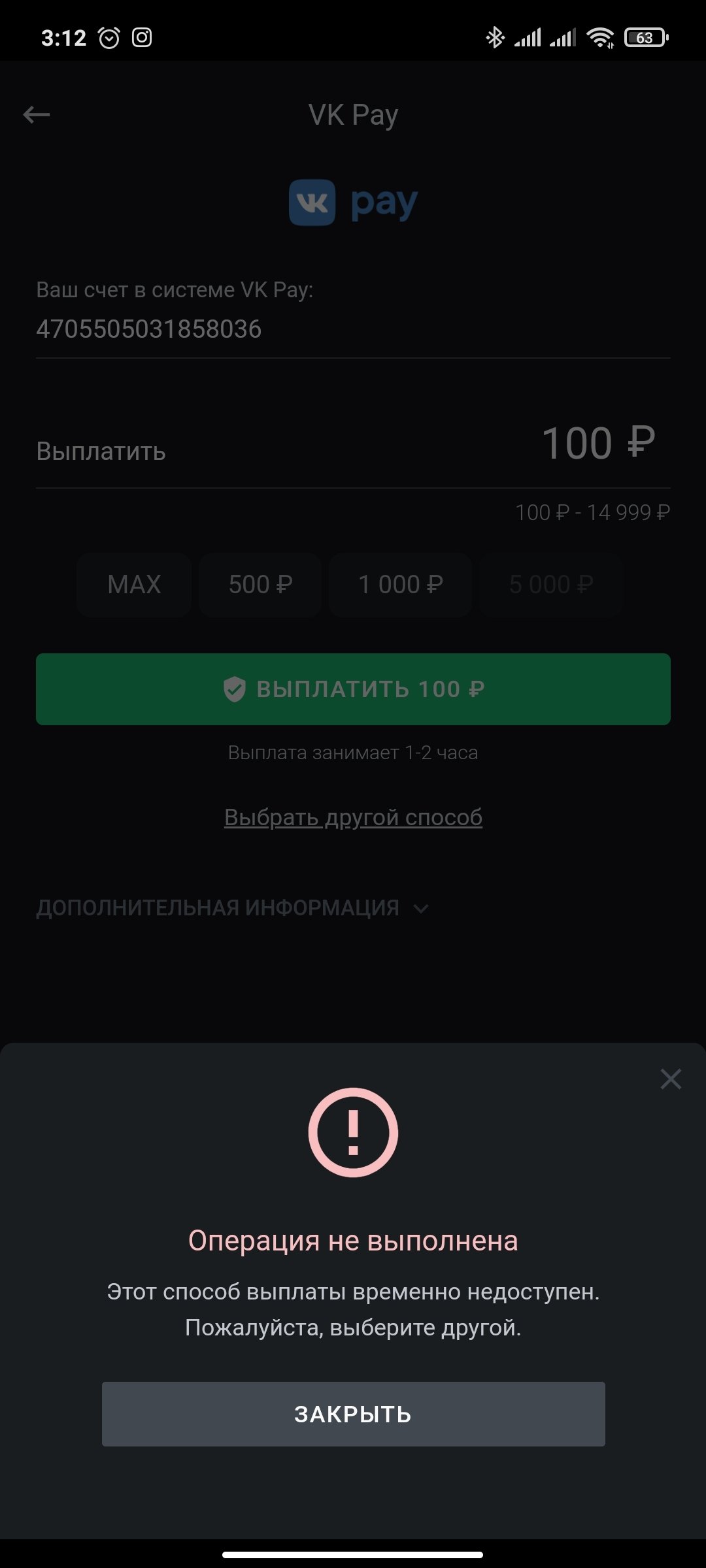Tap the green ВЫПЛАТИТЬ 100 ₽ button

[353, 689]
